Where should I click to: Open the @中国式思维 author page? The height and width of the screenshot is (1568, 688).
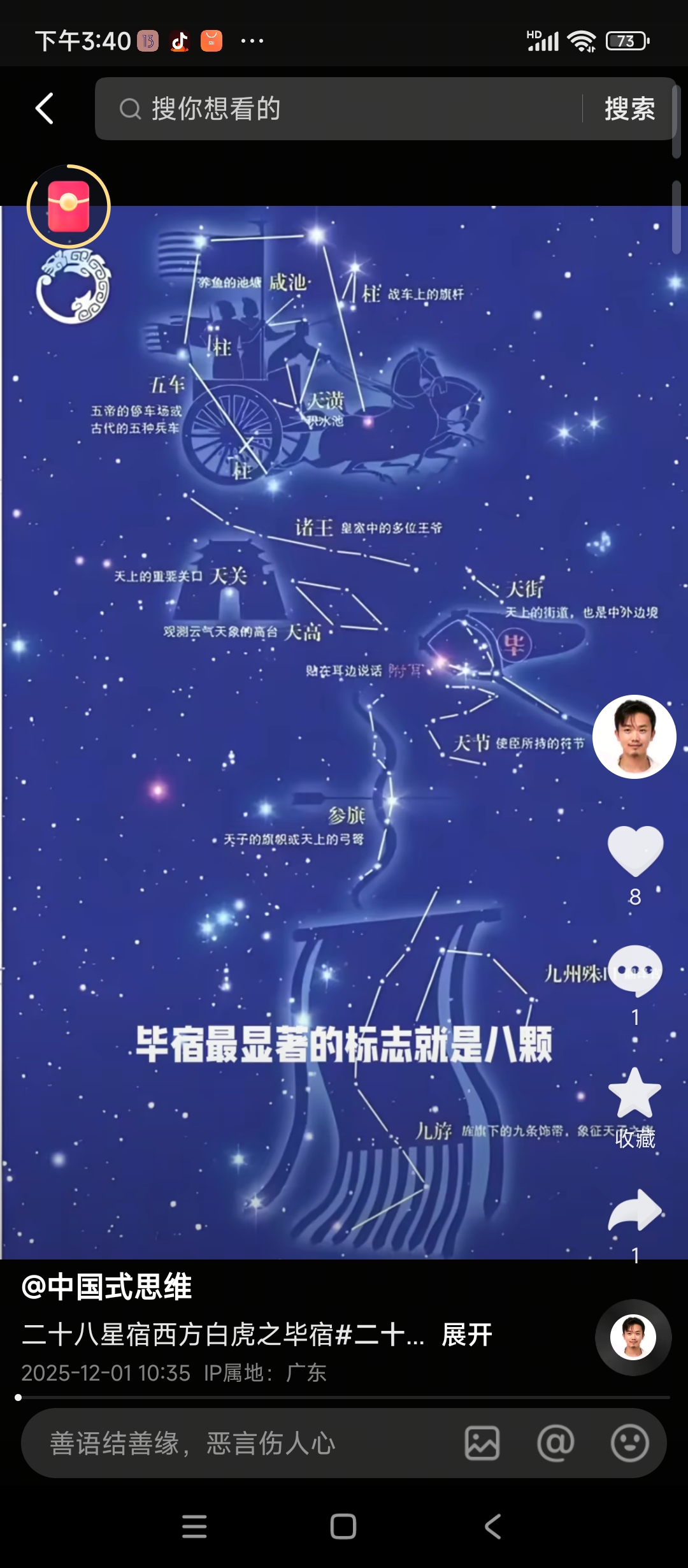click(107, 1287)
